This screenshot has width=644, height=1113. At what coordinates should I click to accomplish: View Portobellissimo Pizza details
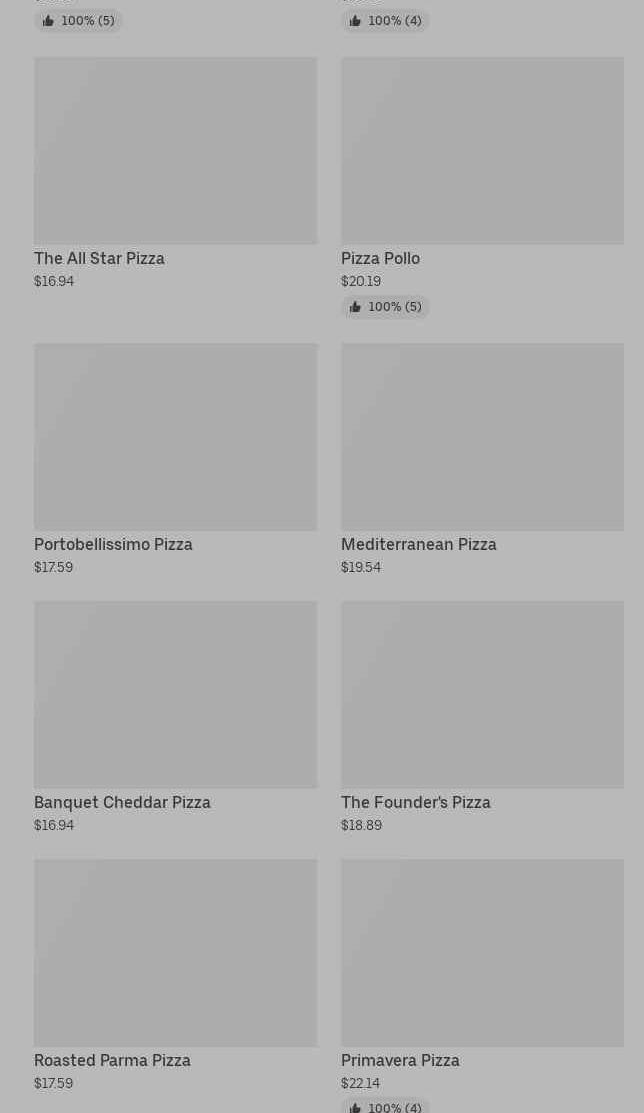click(175, 459)
